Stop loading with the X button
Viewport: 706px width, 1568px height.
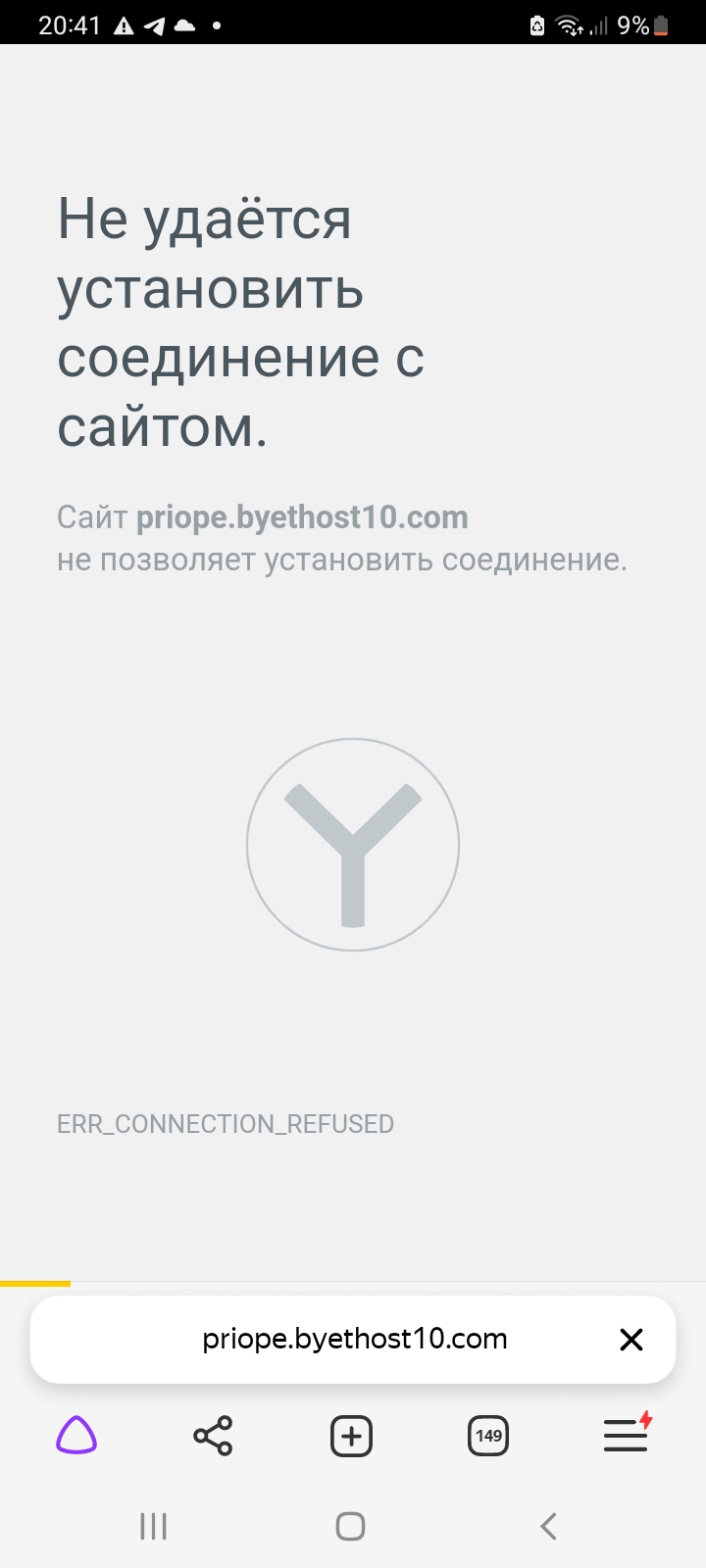coord(631,1340)
